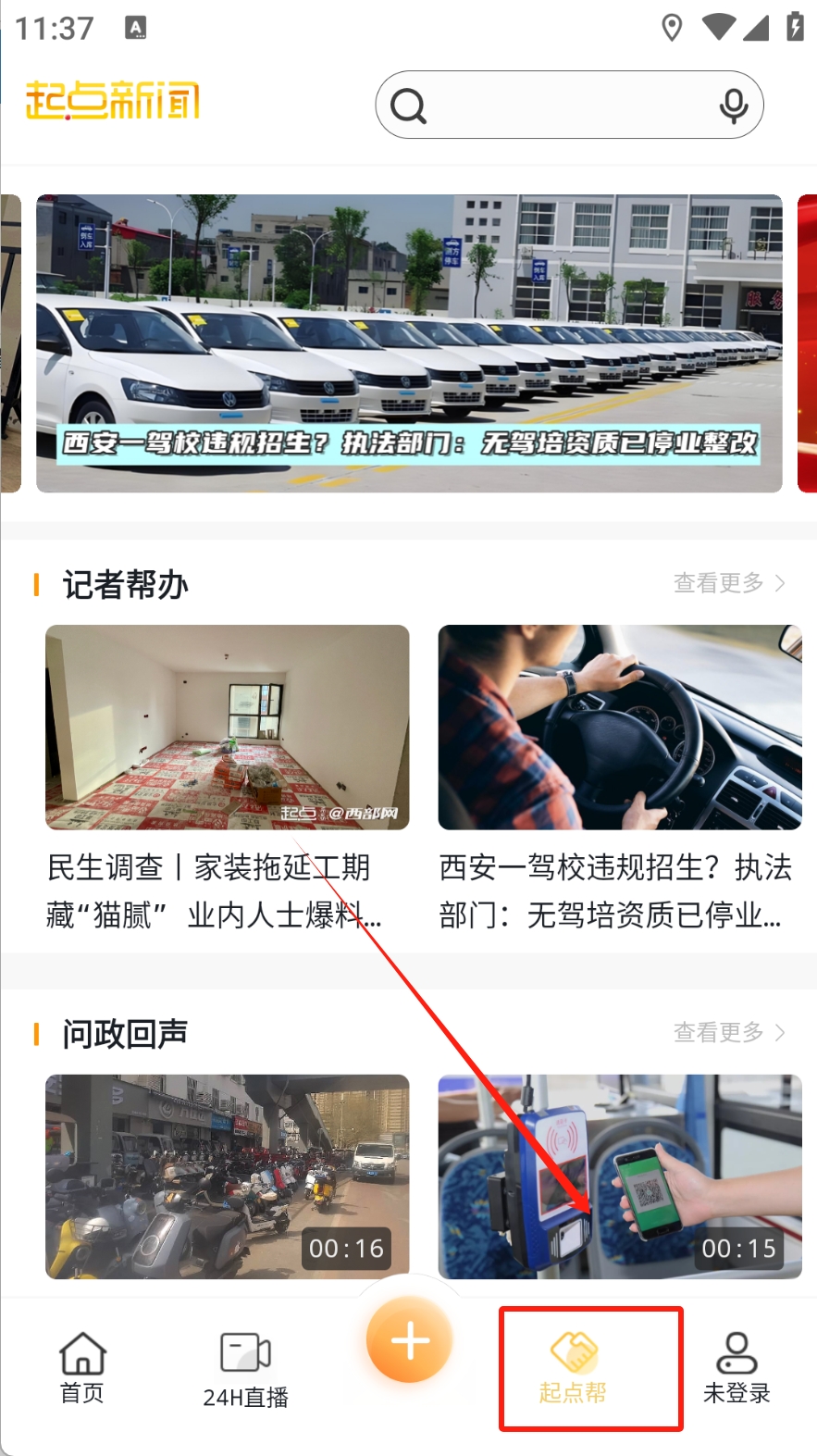This screenshot has height=1456, width=817.
Task: Open the 未登录 profile tab
Action: tap(737, 1368)
